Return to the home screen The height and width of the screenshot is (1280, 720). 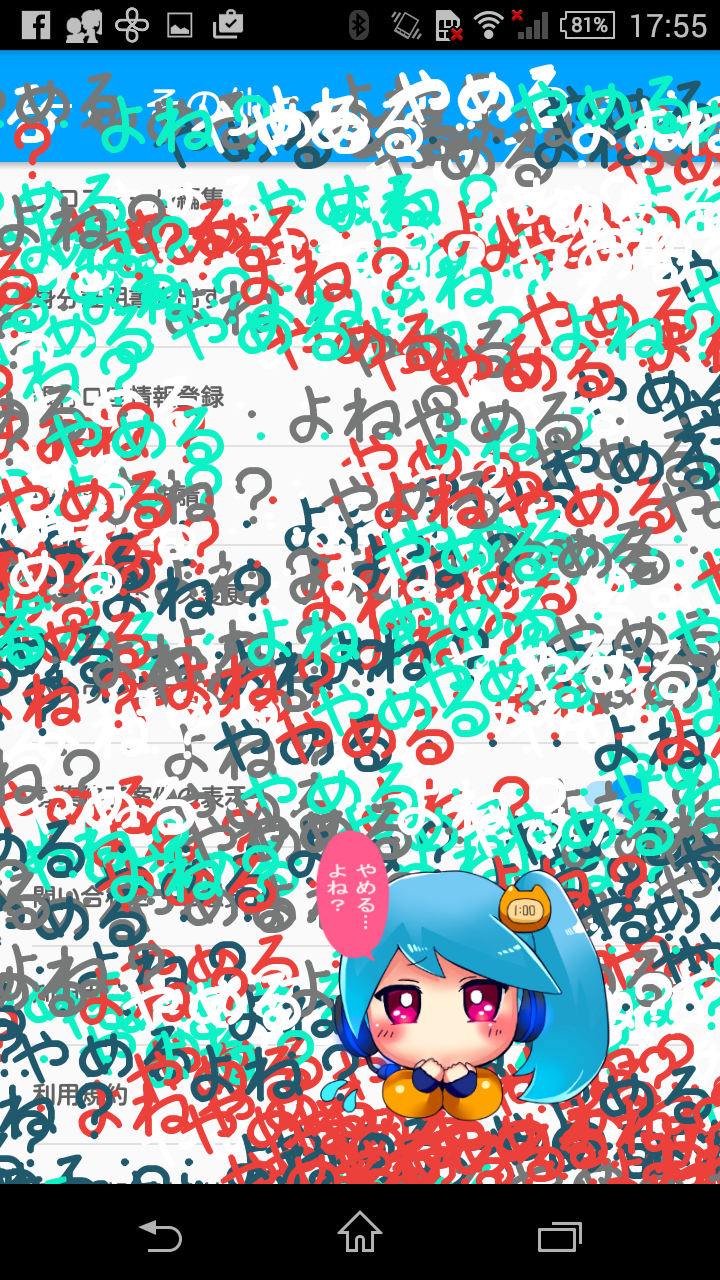360,1236
